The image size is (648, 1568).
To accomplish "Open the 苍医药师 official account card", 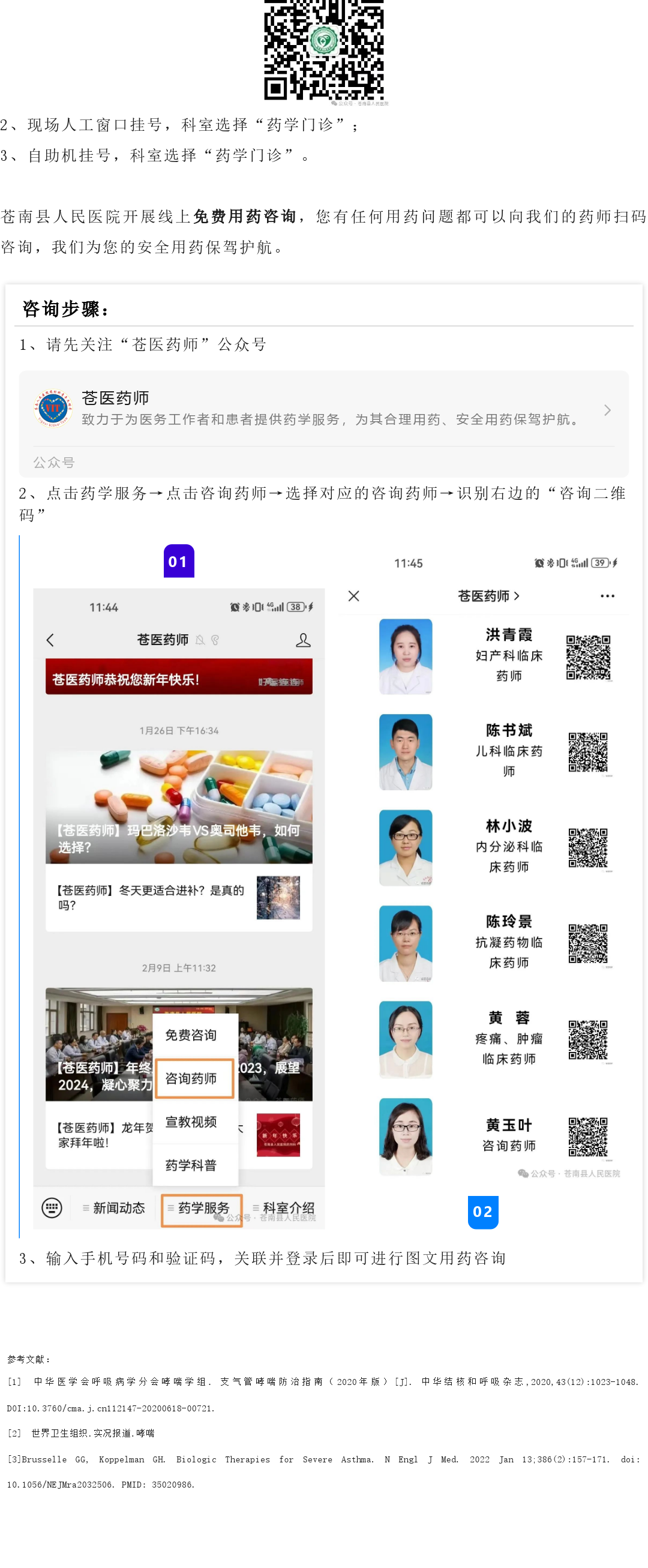I will point(323,409).
